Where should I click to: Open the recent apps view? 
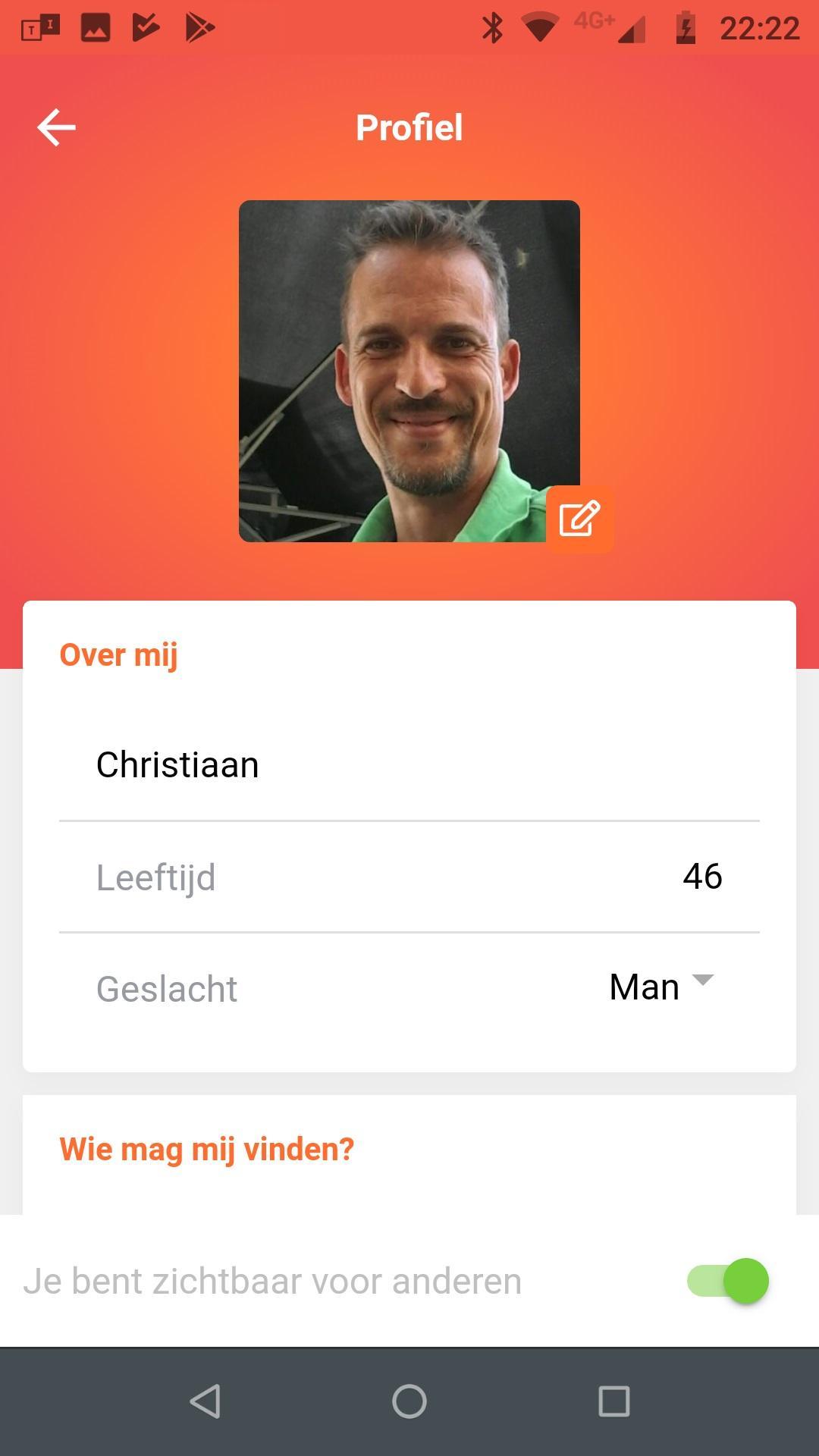click(x=613, y=1401)
